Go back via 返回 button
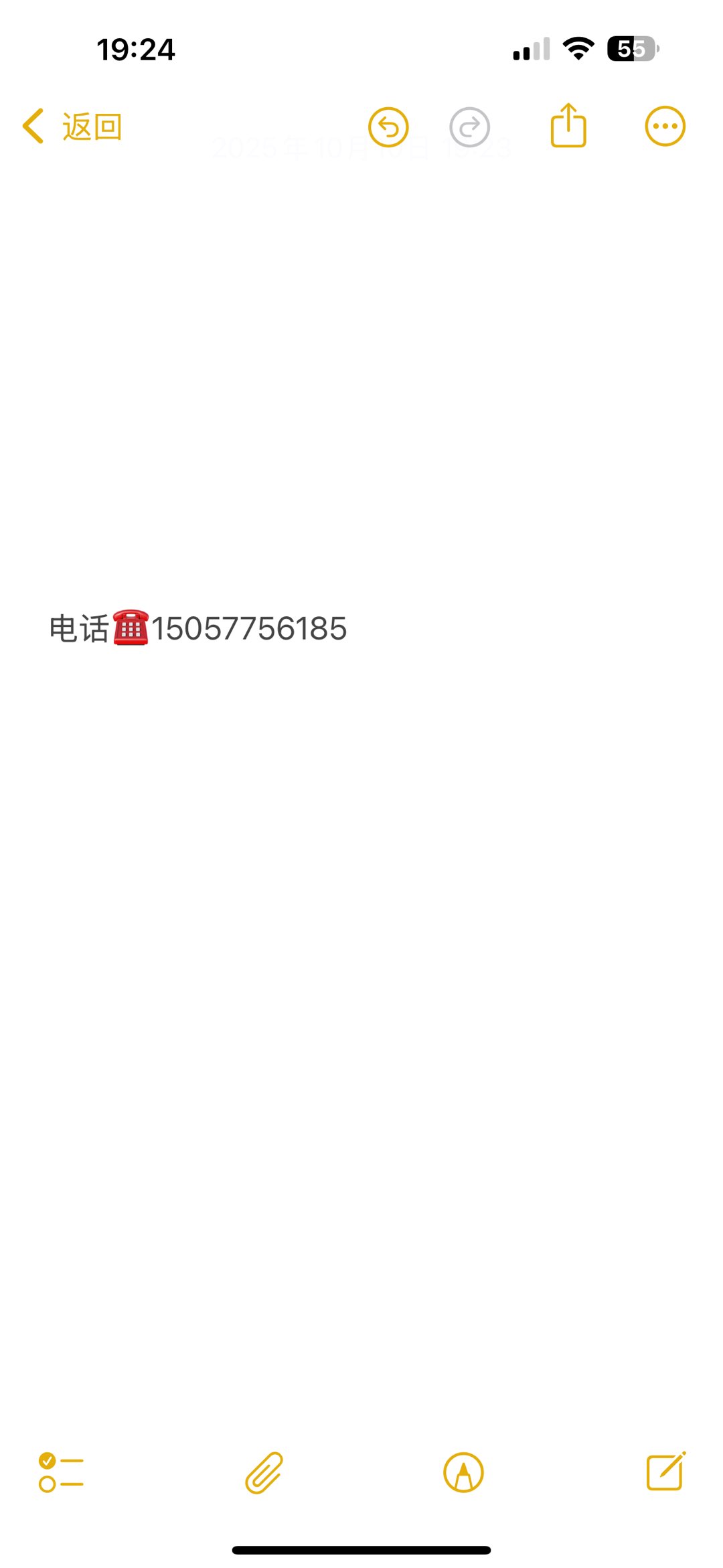 tap(72, 127)
